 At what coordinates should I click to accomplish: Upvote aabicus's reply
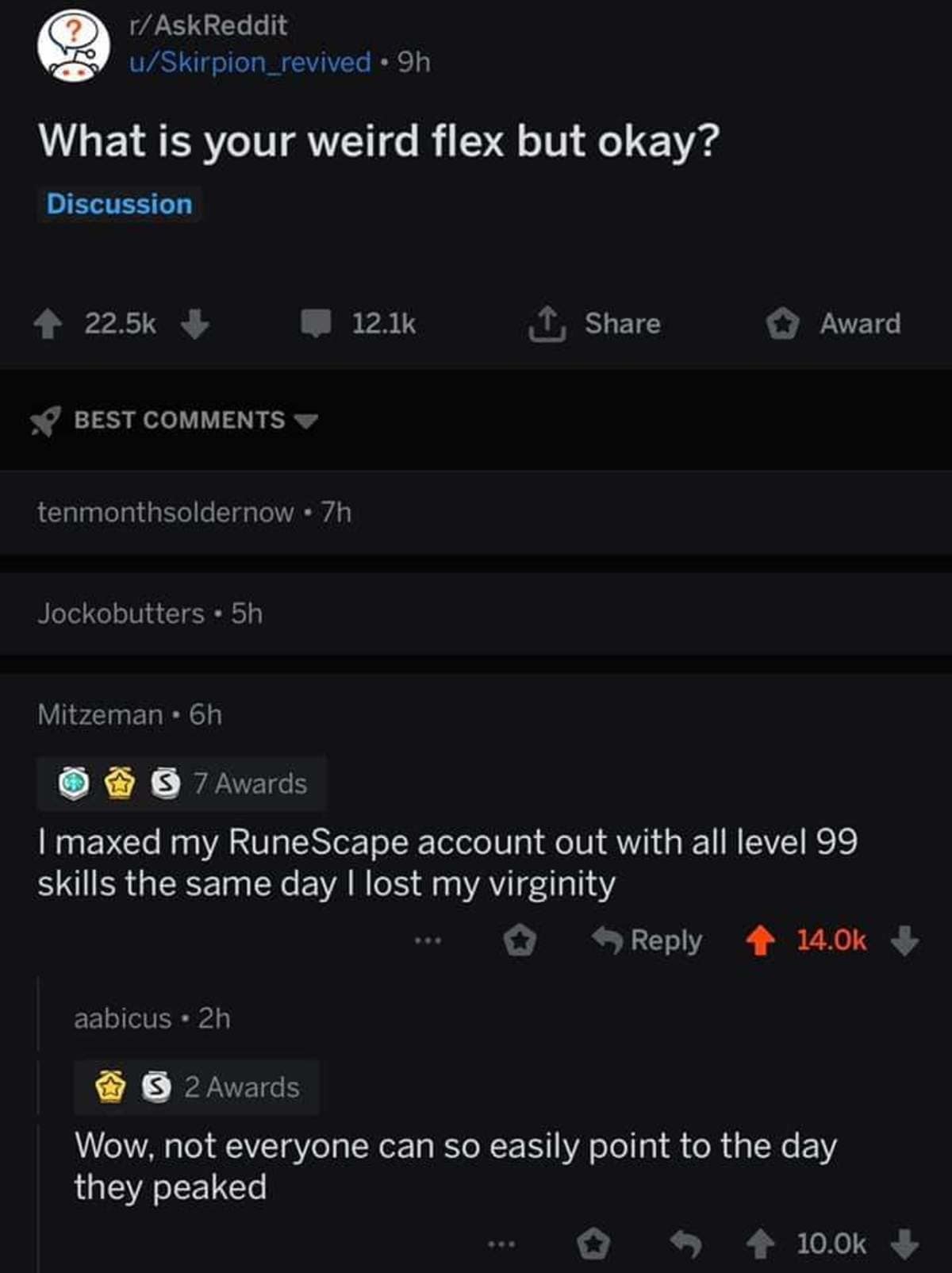(760, 1244)
